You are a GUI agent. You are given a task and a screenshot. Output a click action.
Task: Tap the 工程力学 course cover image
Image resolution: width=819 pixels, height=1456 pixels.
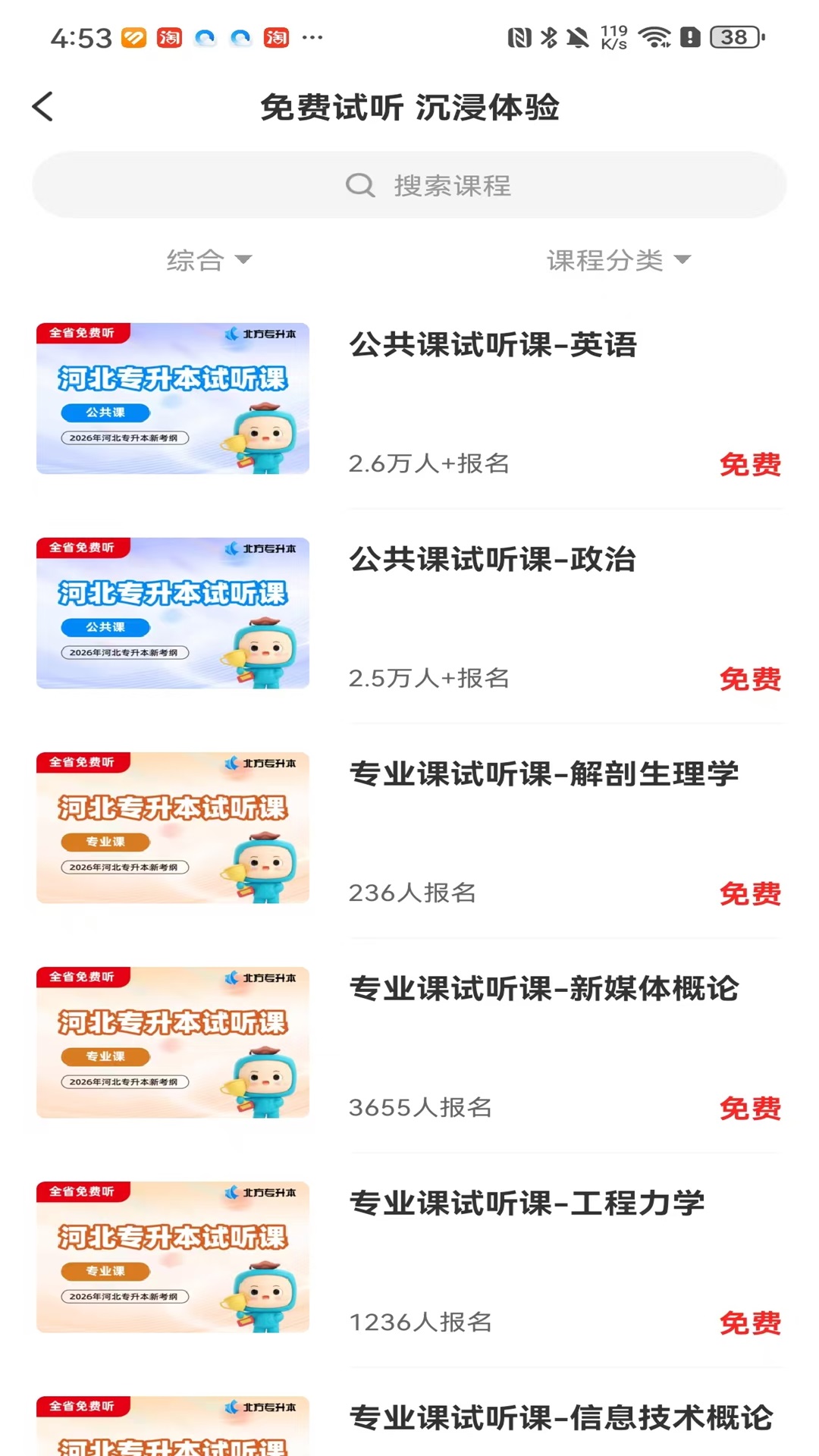pos(172,1257)
